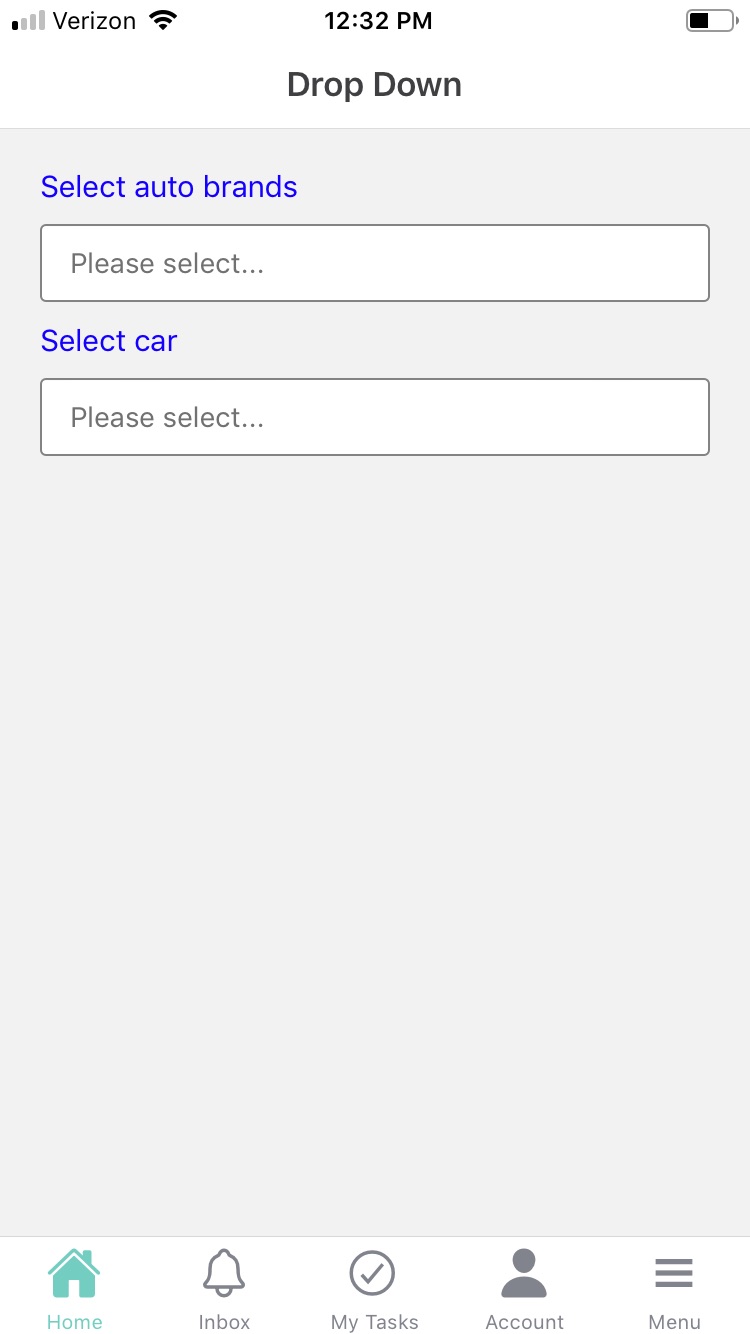
Task: Expand the Select car dropdown
Action: (x=374, y=417)
